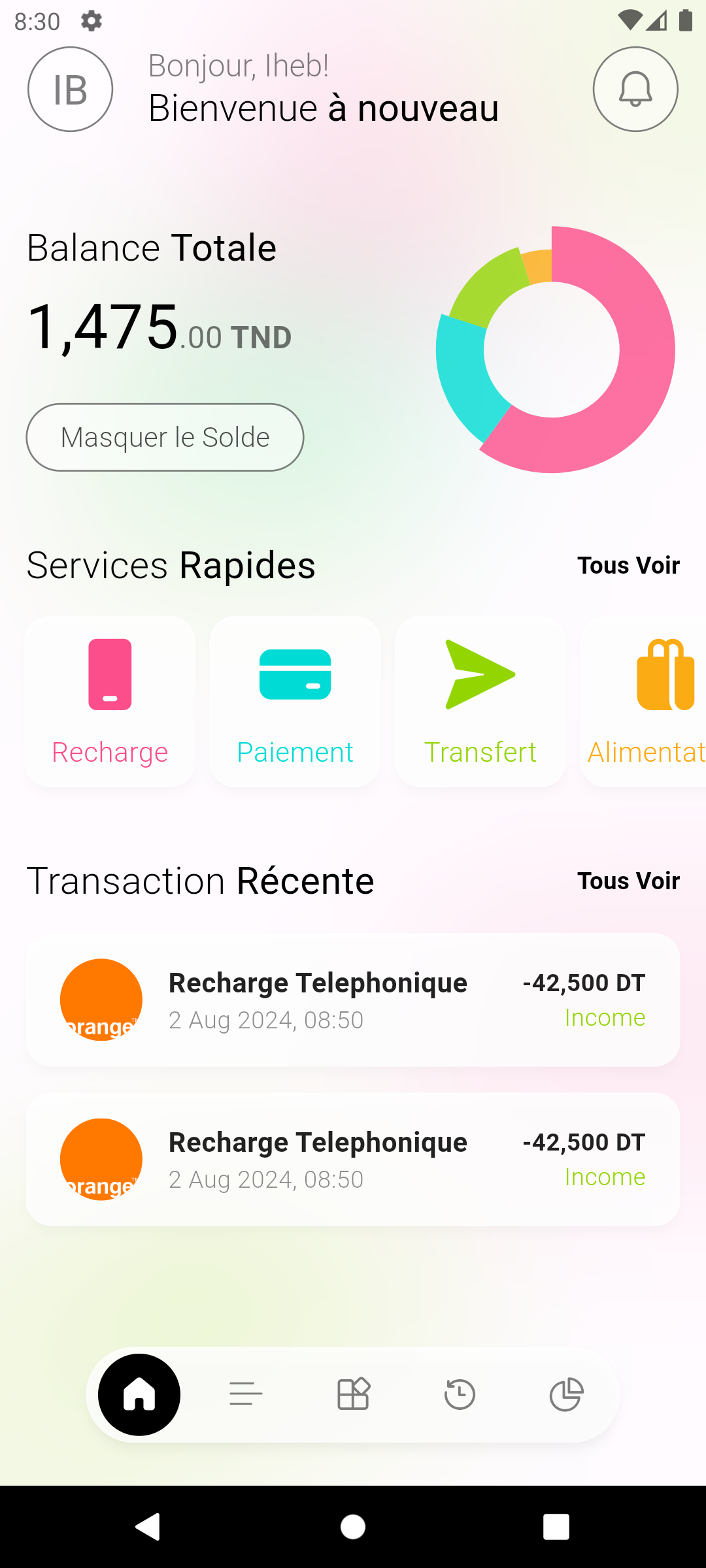Open profile via the IB avatar
The width and height of the screenshot is (706, 1568).
pos(70,90)
